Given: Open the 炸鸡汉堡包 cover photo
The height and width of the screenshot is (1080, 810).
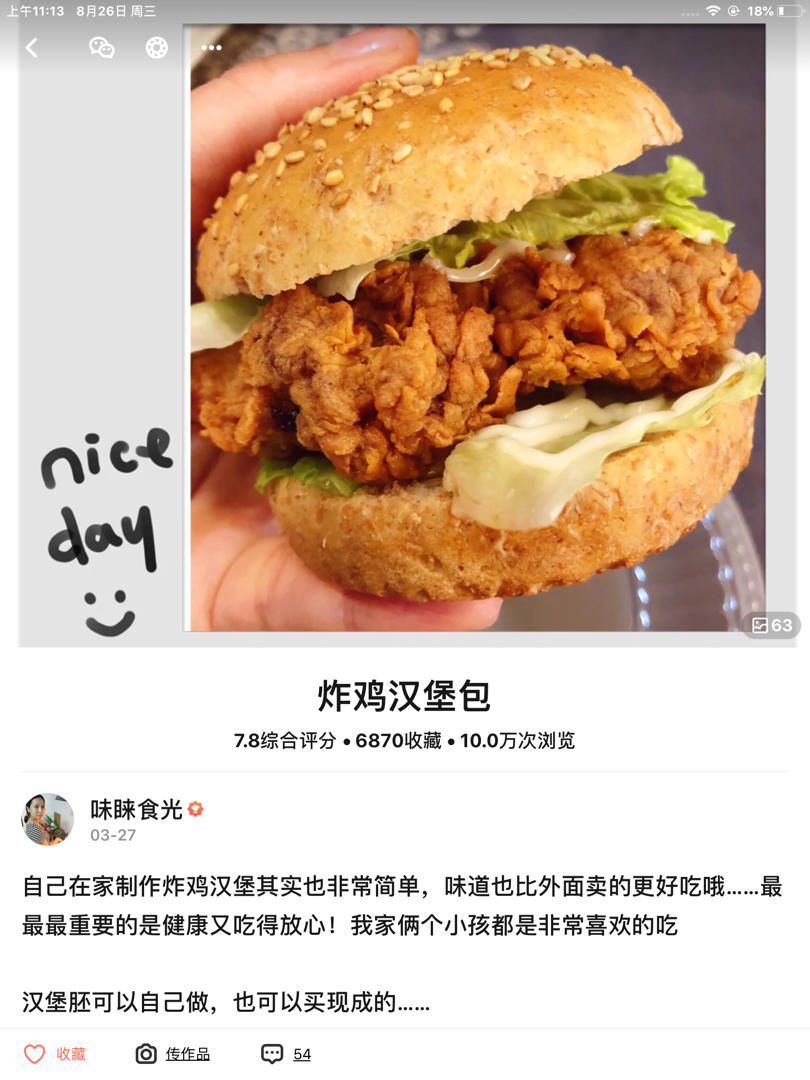Looking at the screenshot, I should point(476,330).
